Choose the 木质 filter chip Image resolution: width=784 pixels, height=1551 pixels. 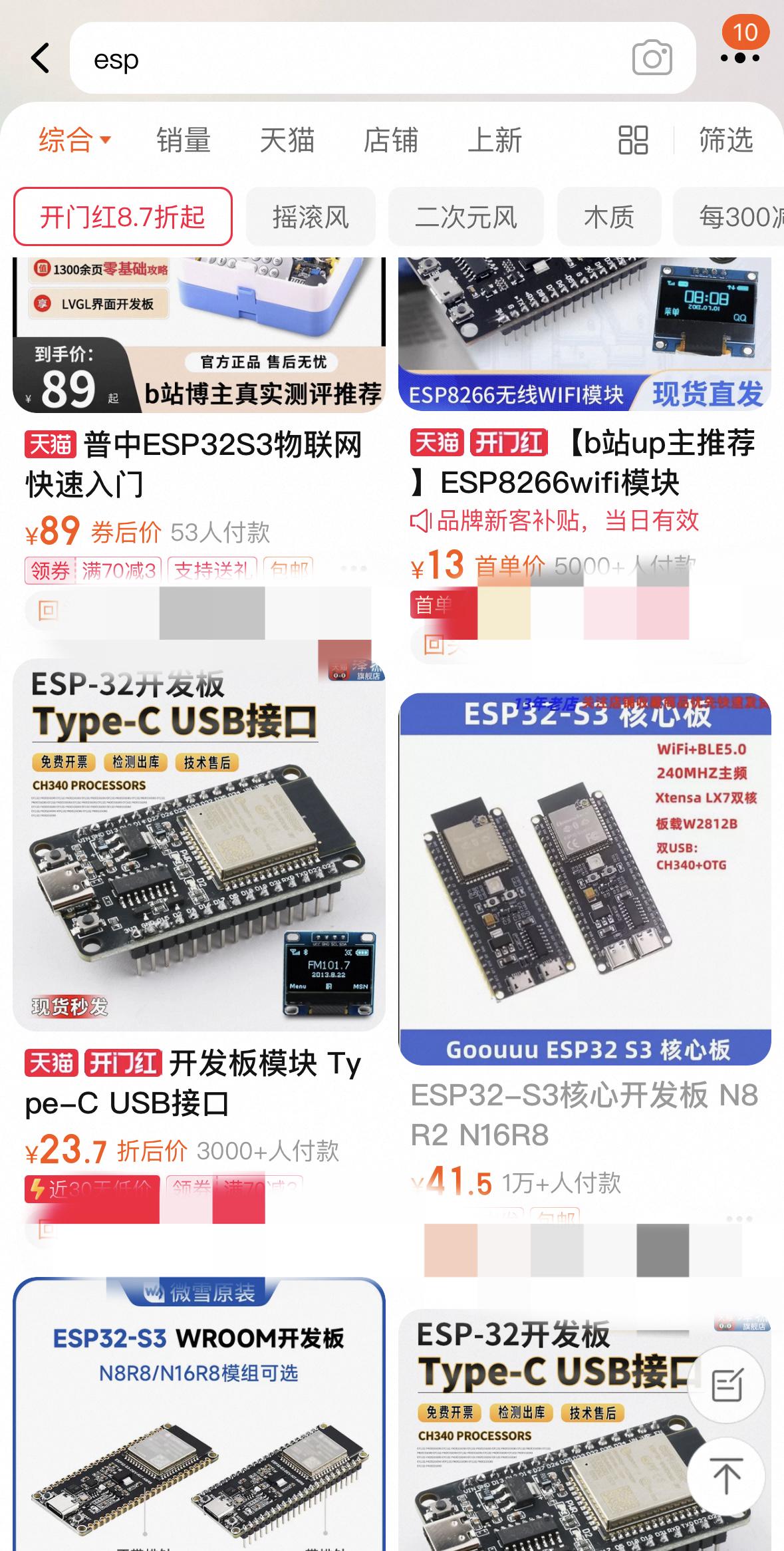[609, 217]
